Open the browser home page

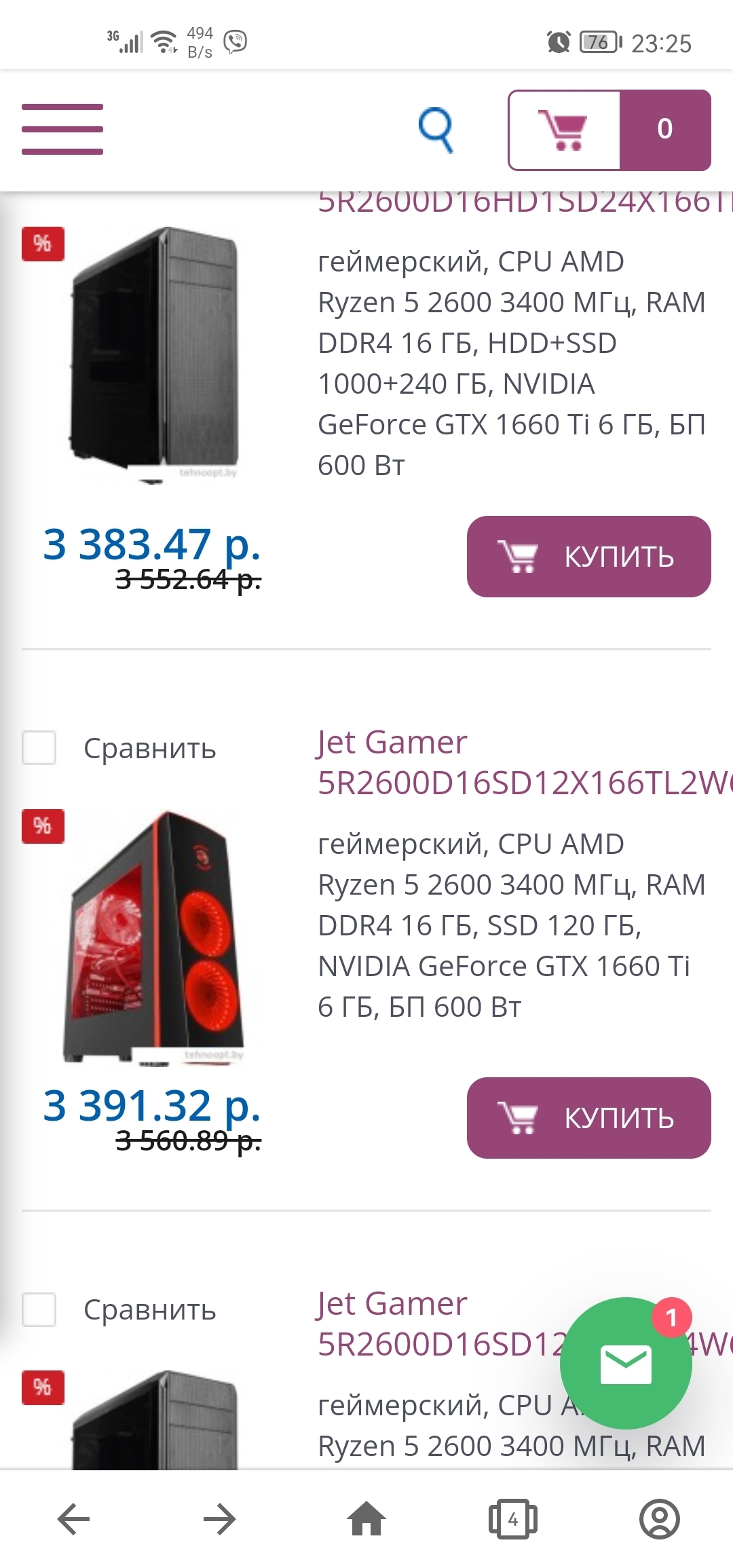tap(366, 1518)
